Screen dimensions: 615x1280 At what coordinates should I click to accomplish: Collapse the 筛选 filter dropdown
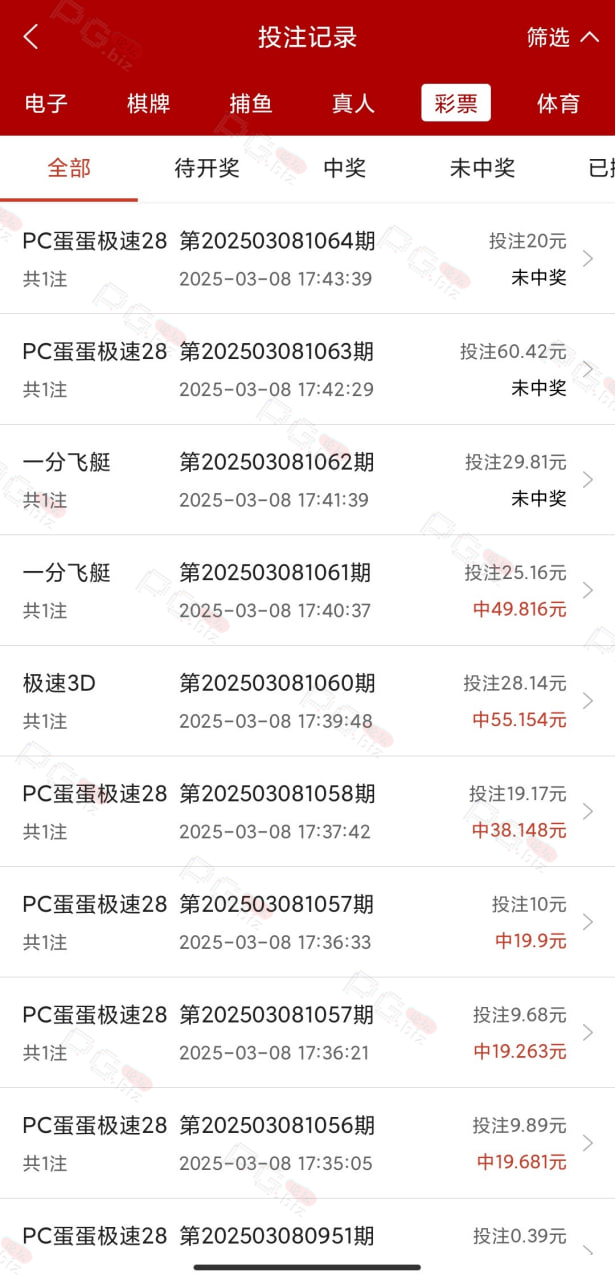click(563, 37)
